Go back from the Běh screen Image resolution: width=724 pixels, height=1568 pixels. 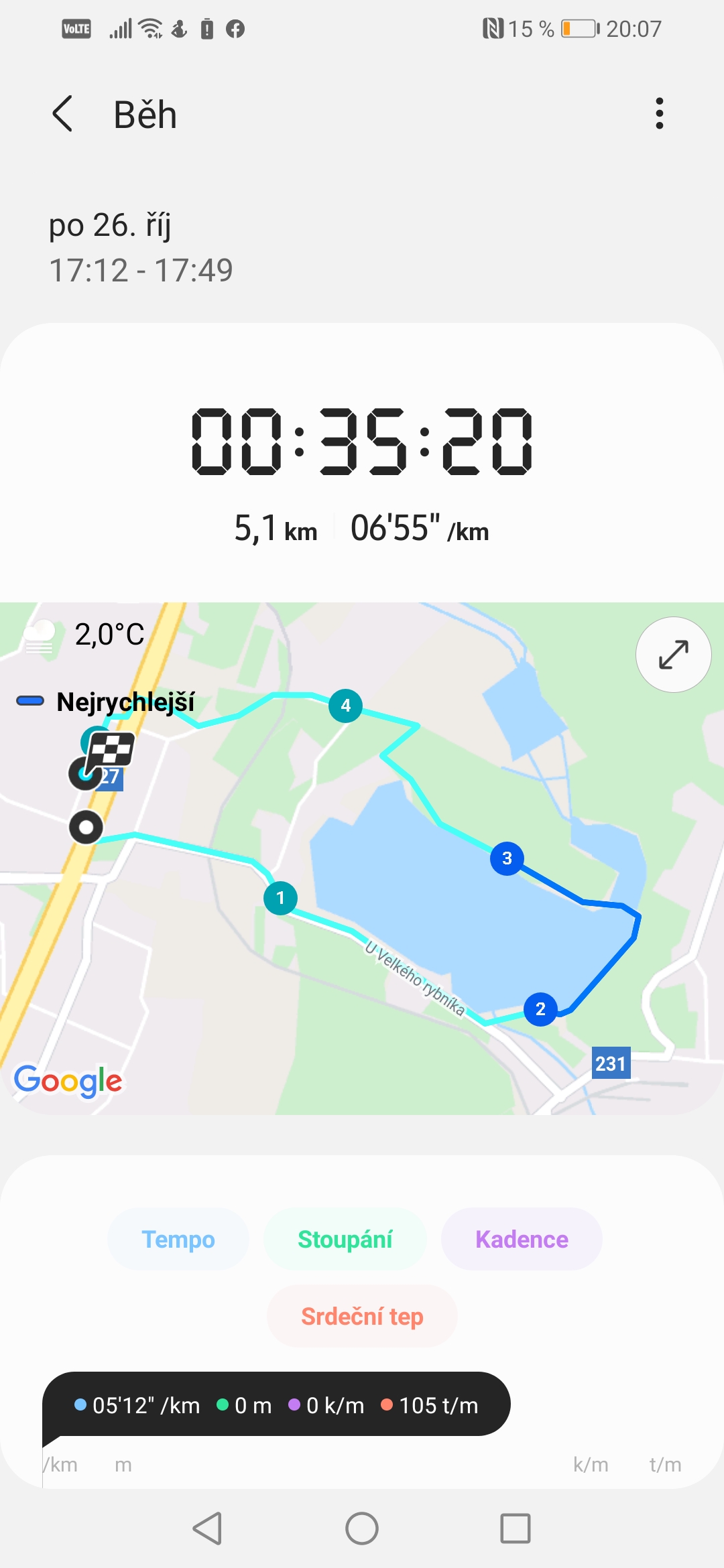click(62, 113)
